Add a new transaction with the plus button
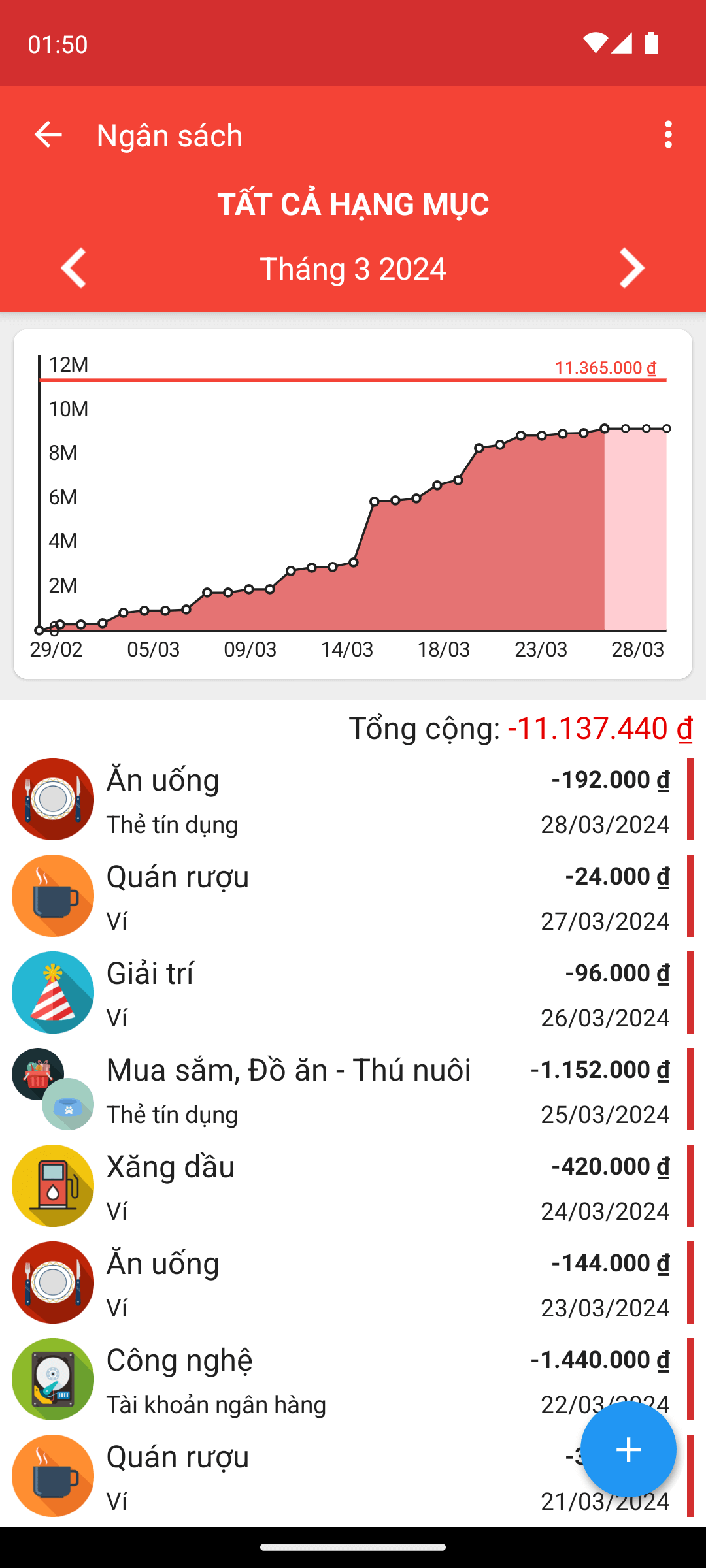 pos(628,1449)
